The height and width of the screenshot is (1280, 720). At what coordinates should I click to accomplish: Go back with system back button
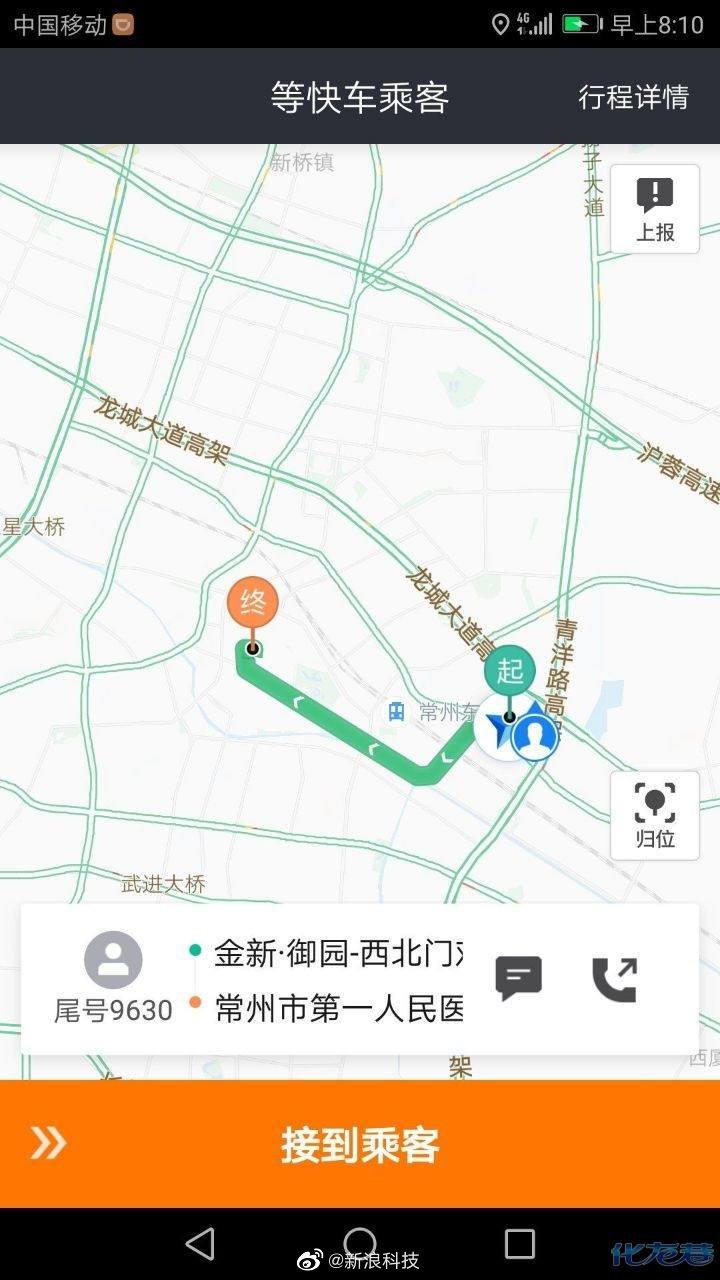pos(200,1244)
